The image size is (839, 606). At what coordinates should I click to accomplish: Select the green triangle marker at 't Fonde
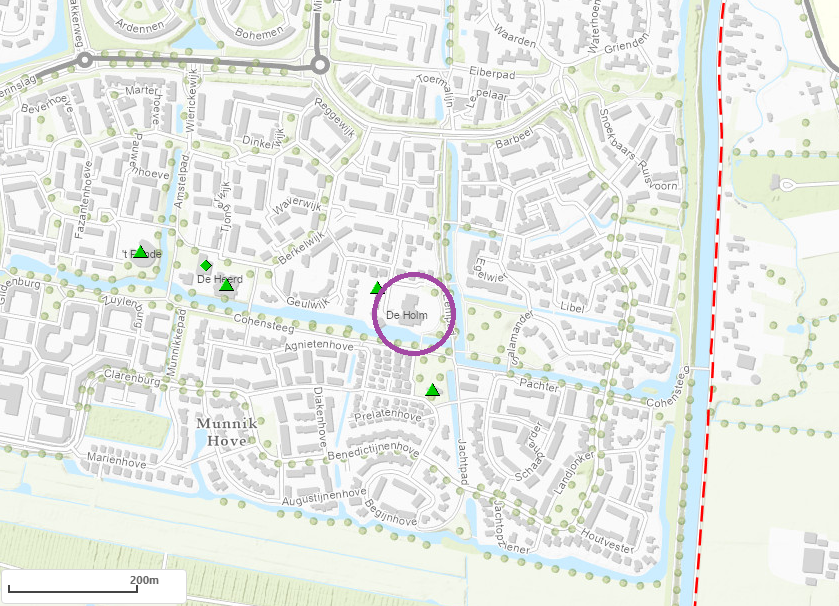click(141, 252)
